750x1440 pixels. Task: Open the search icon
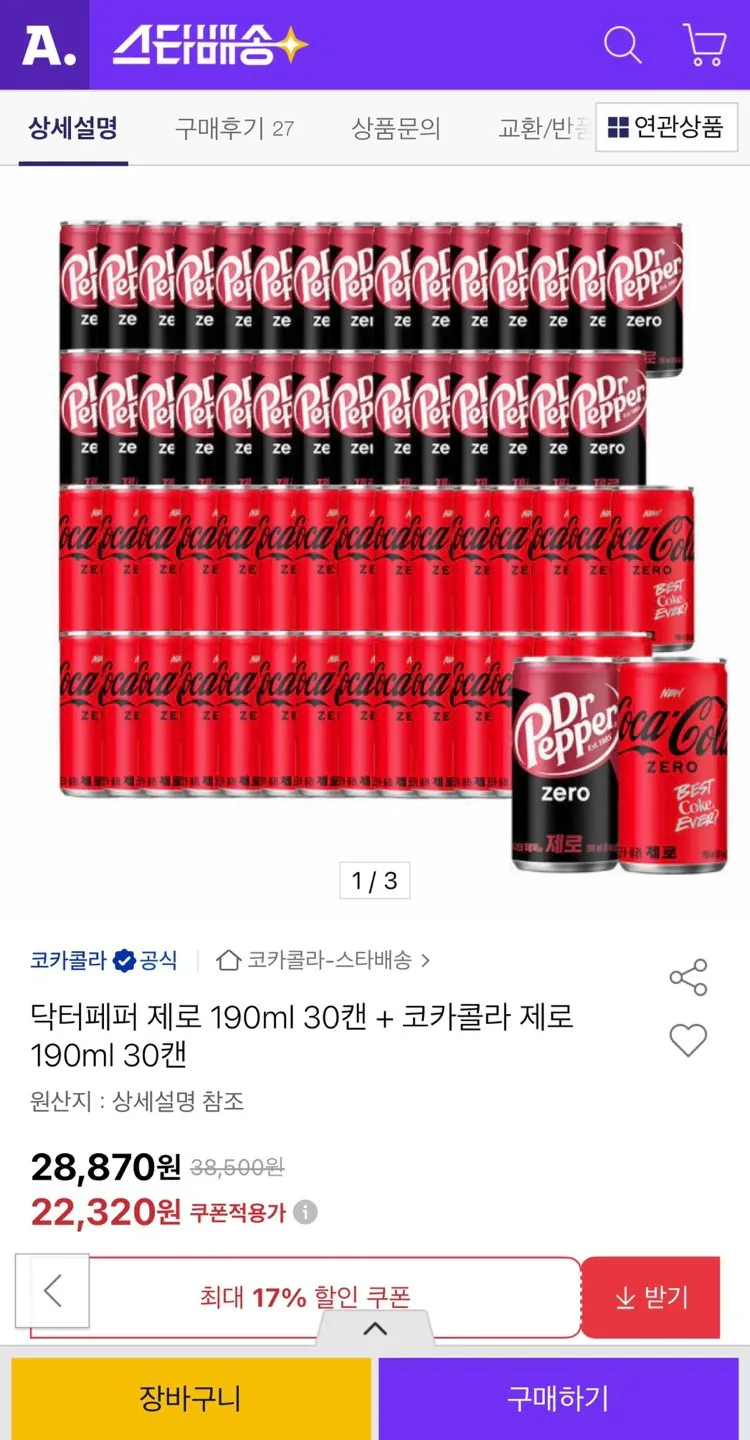pos(622,45)
